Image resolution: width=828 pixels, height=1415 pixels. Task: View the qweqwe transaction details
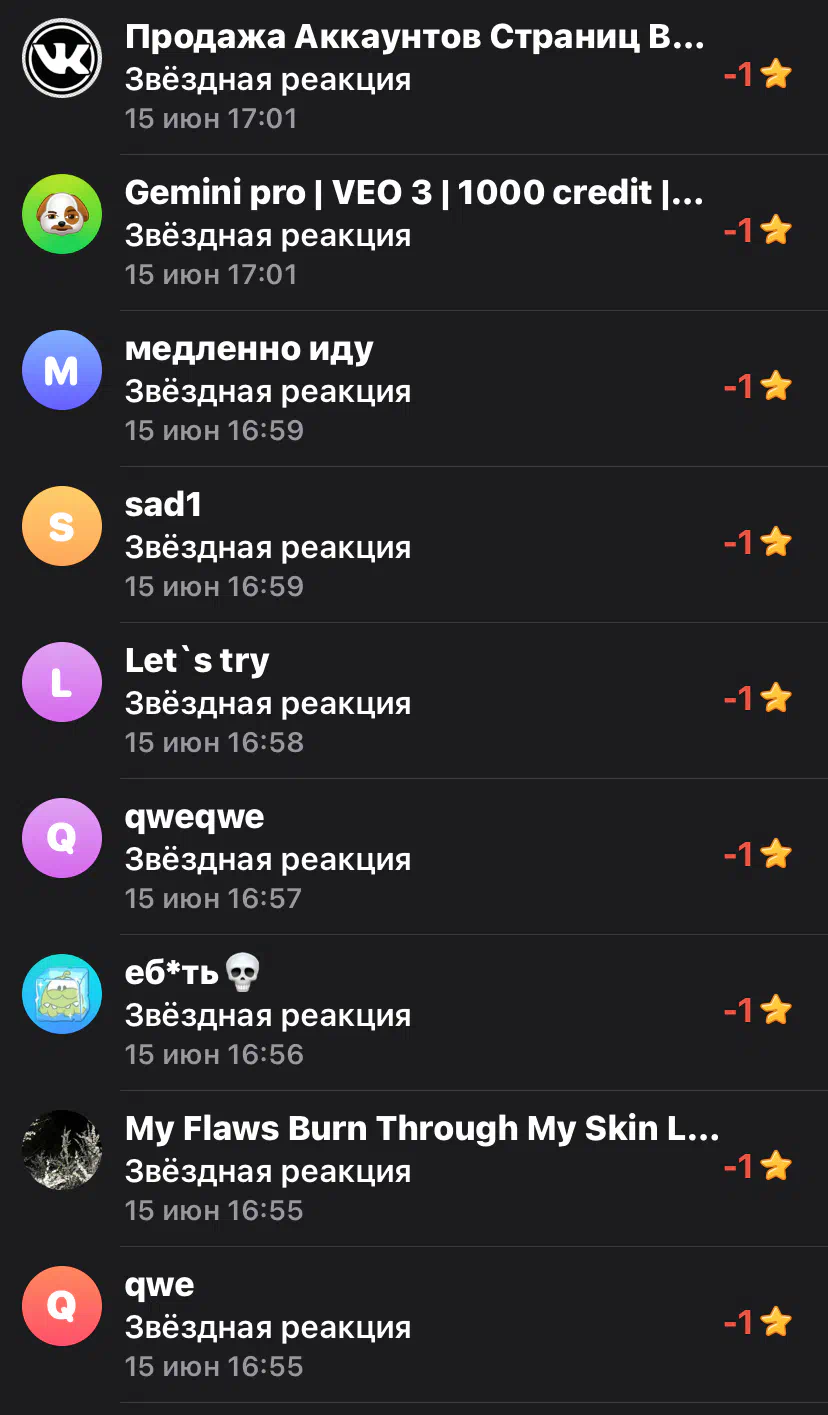[x=414, y=857]
